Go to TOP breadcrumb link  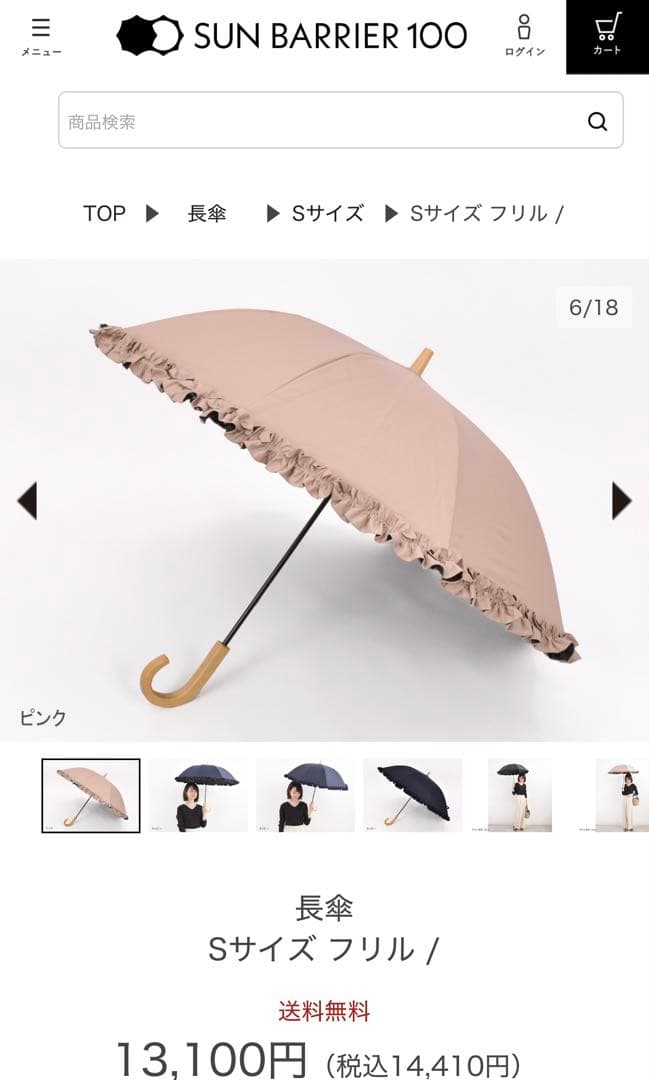[x=104, y=213]
